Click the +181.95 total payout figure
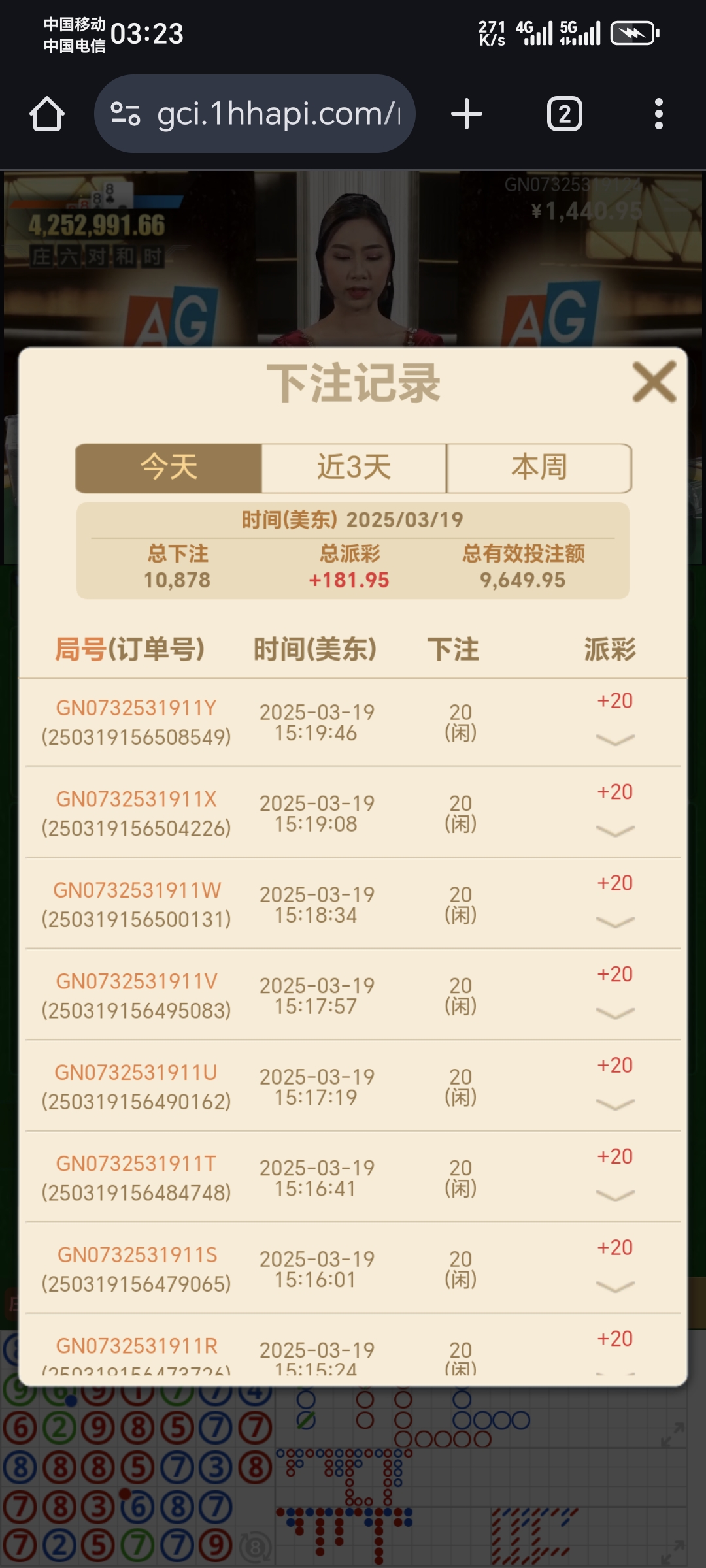The image size is (706, 1568). [350, 580]
